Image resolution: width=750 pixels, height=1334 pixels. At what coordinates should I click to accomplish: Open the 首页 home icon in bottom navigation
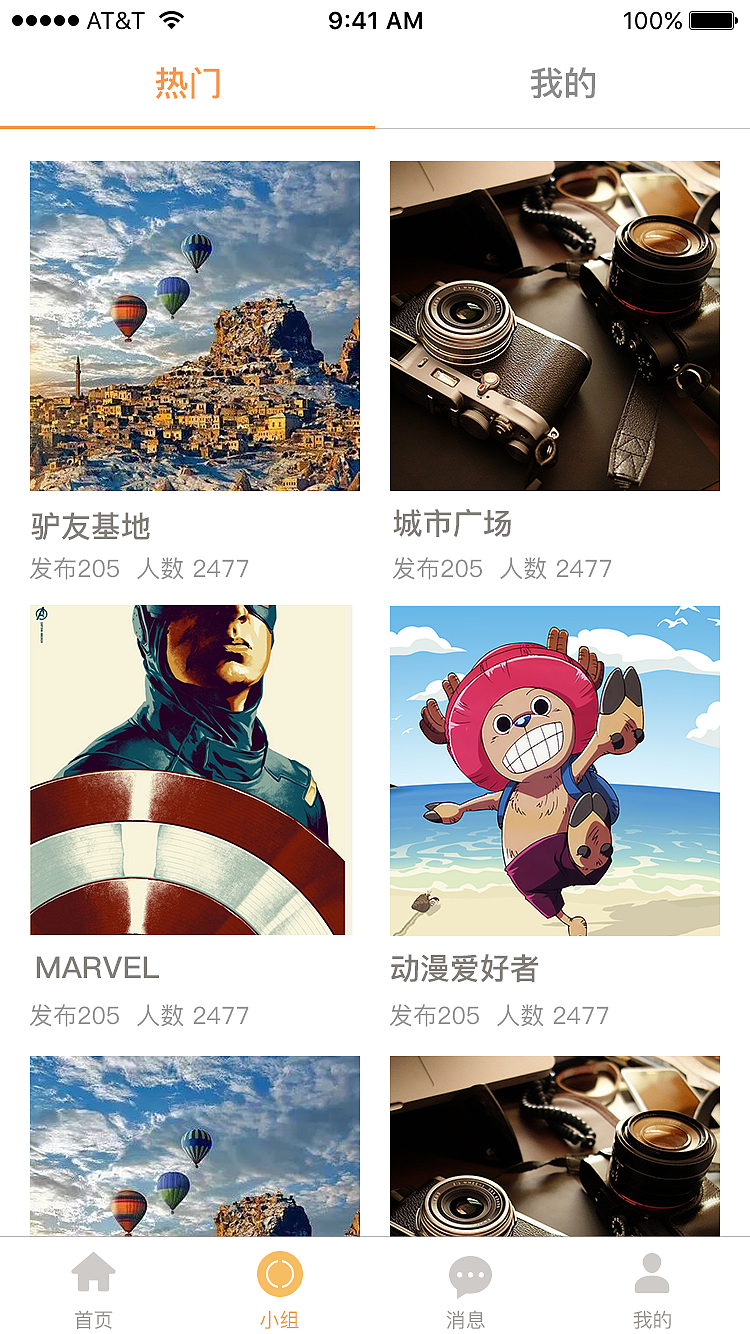93,1275
